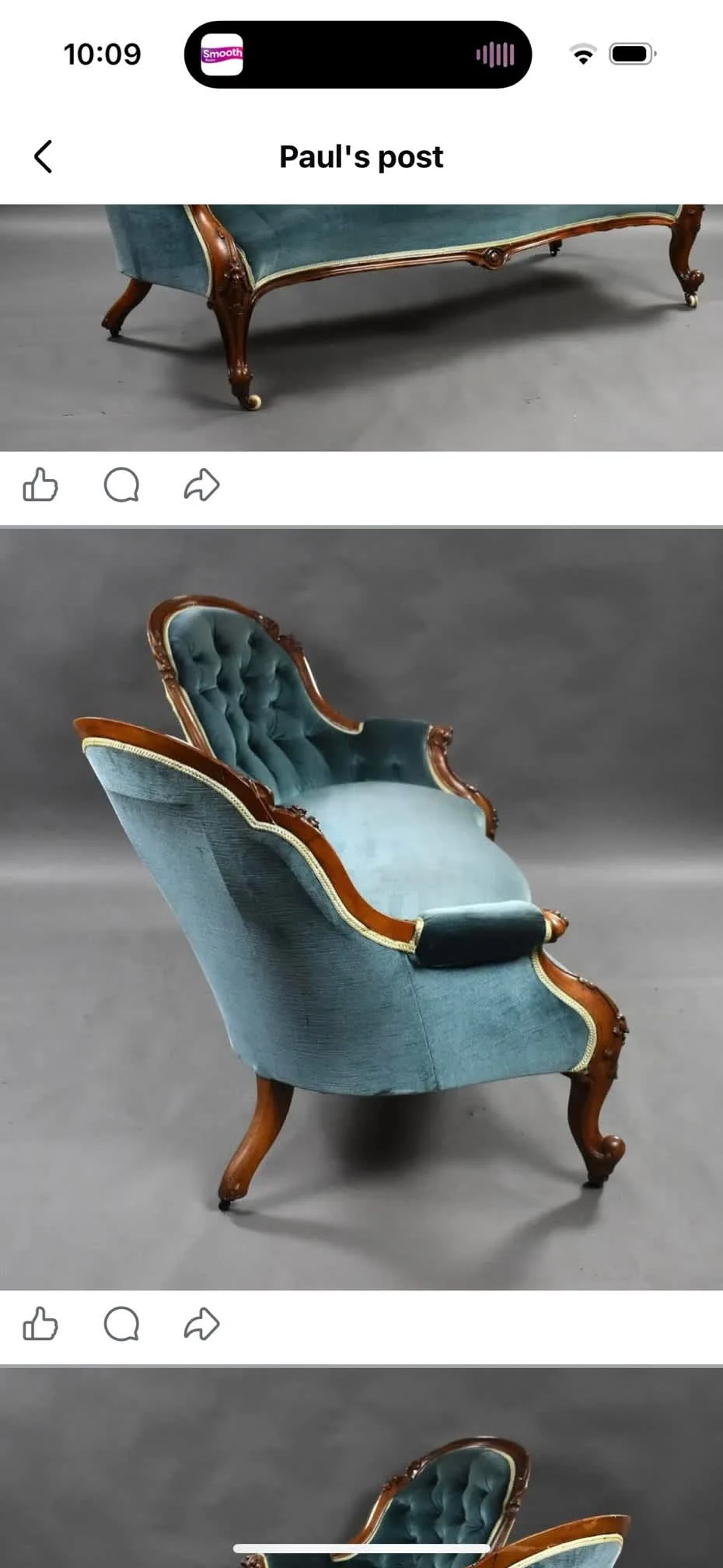Image resolution: width=723 pixels, height=1568 pixels.
Task: Share the front-view sofa photo at the top
Action: (x=202, y=485)
